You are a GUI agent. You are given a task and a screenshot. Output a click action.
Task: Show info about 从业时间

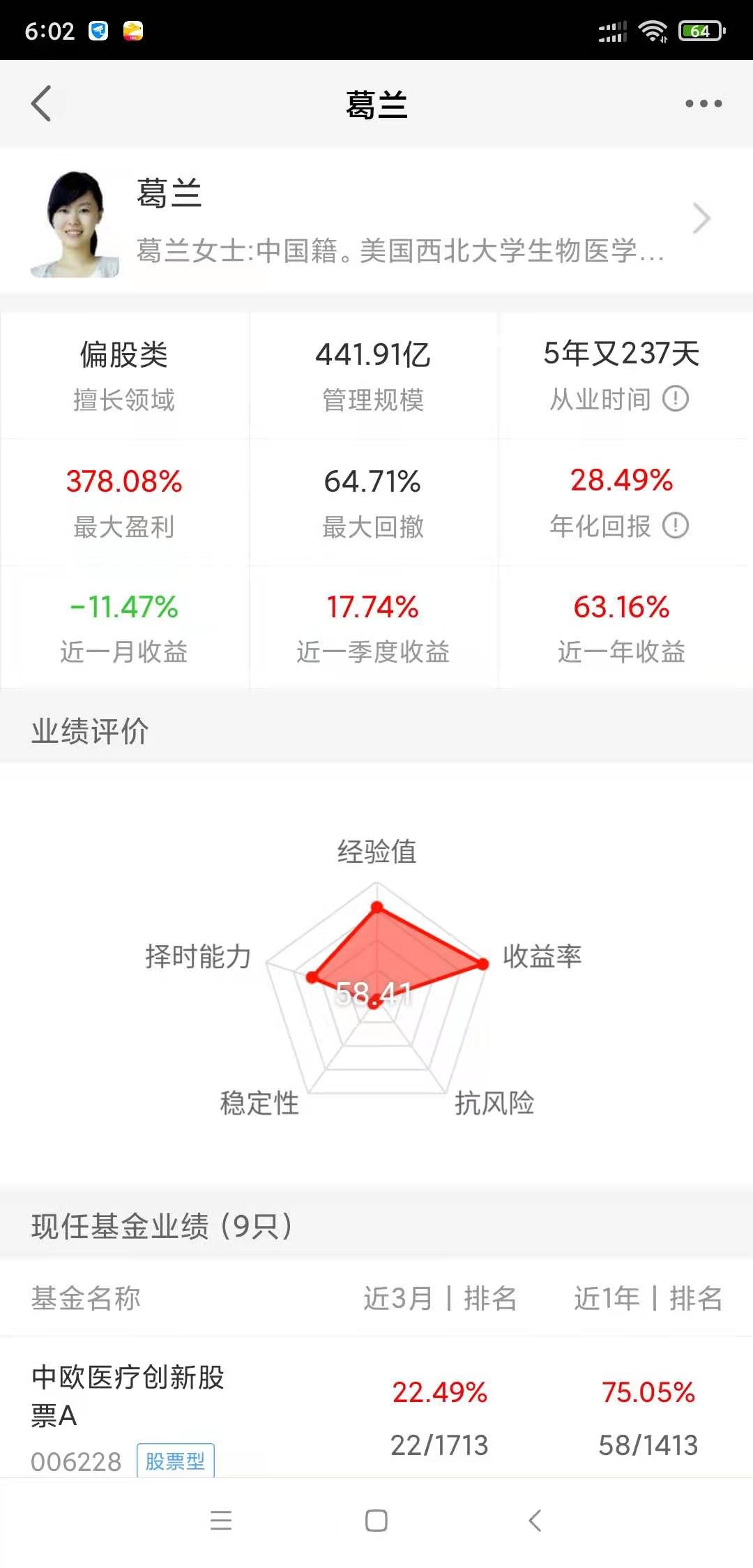point(675,399)
